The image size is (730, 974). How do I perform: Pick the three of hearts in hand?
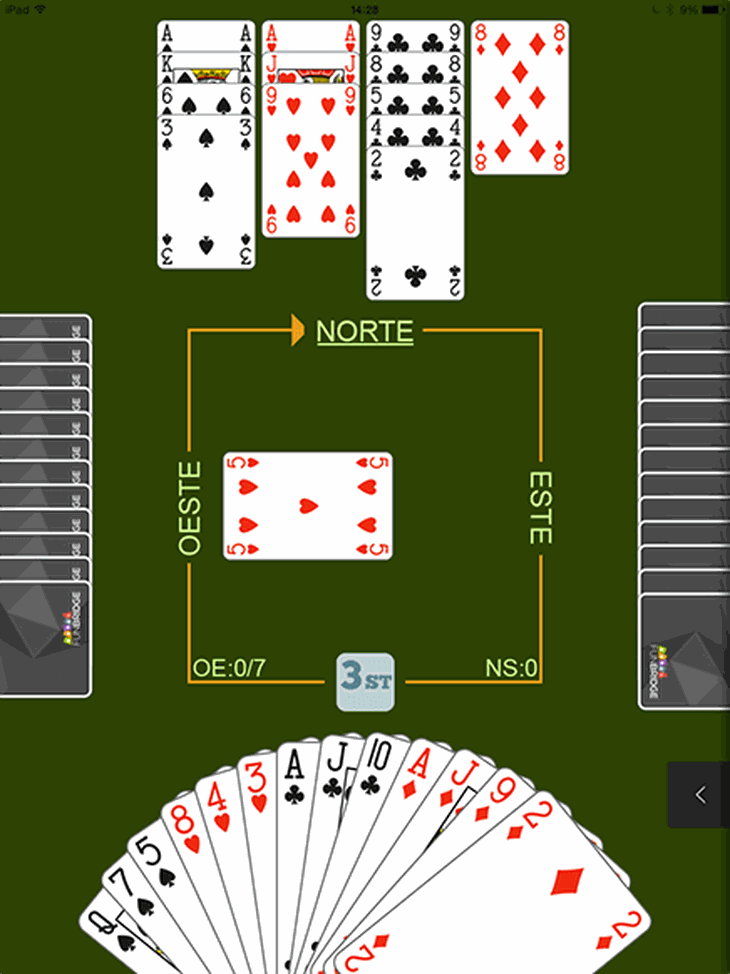point(257,778)
